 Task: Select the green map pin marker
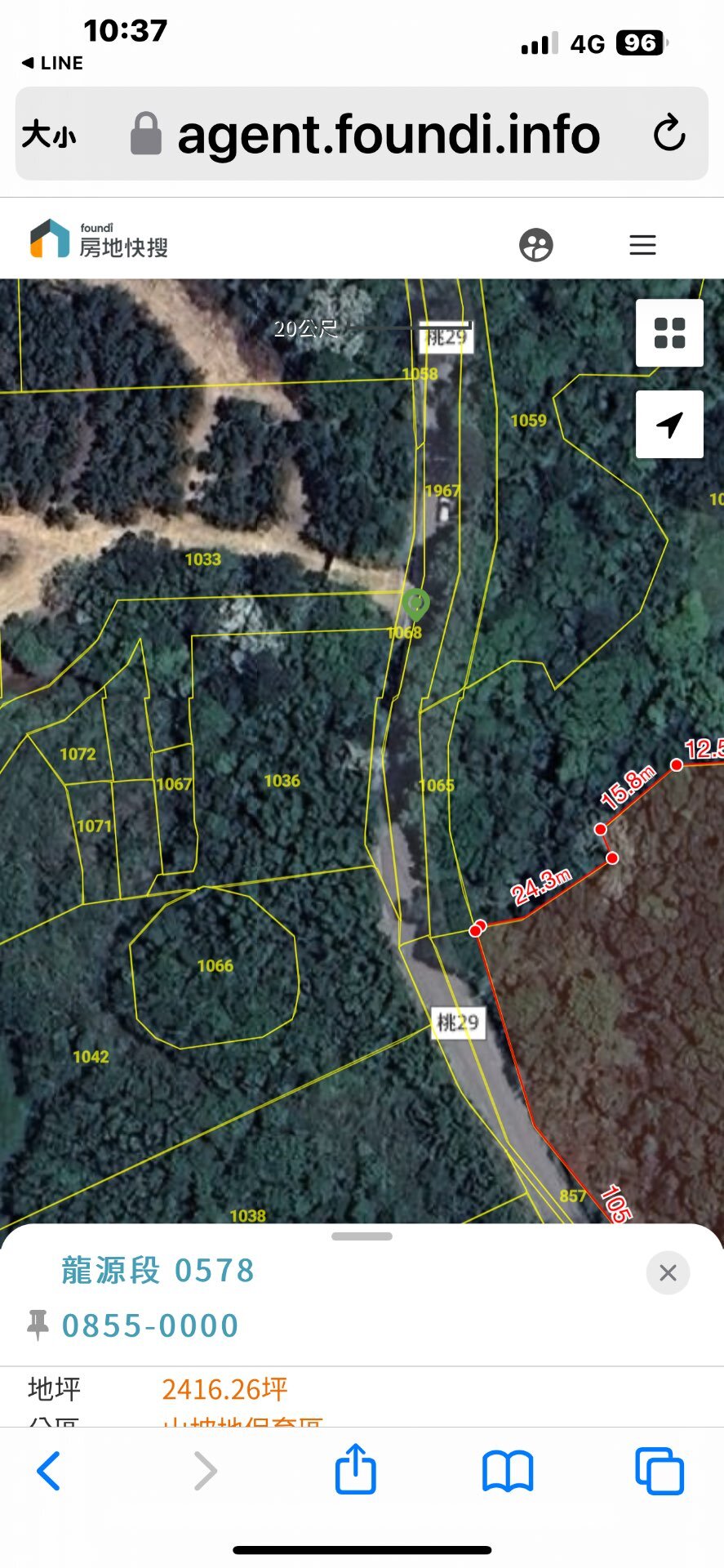[x=415, y=604]
